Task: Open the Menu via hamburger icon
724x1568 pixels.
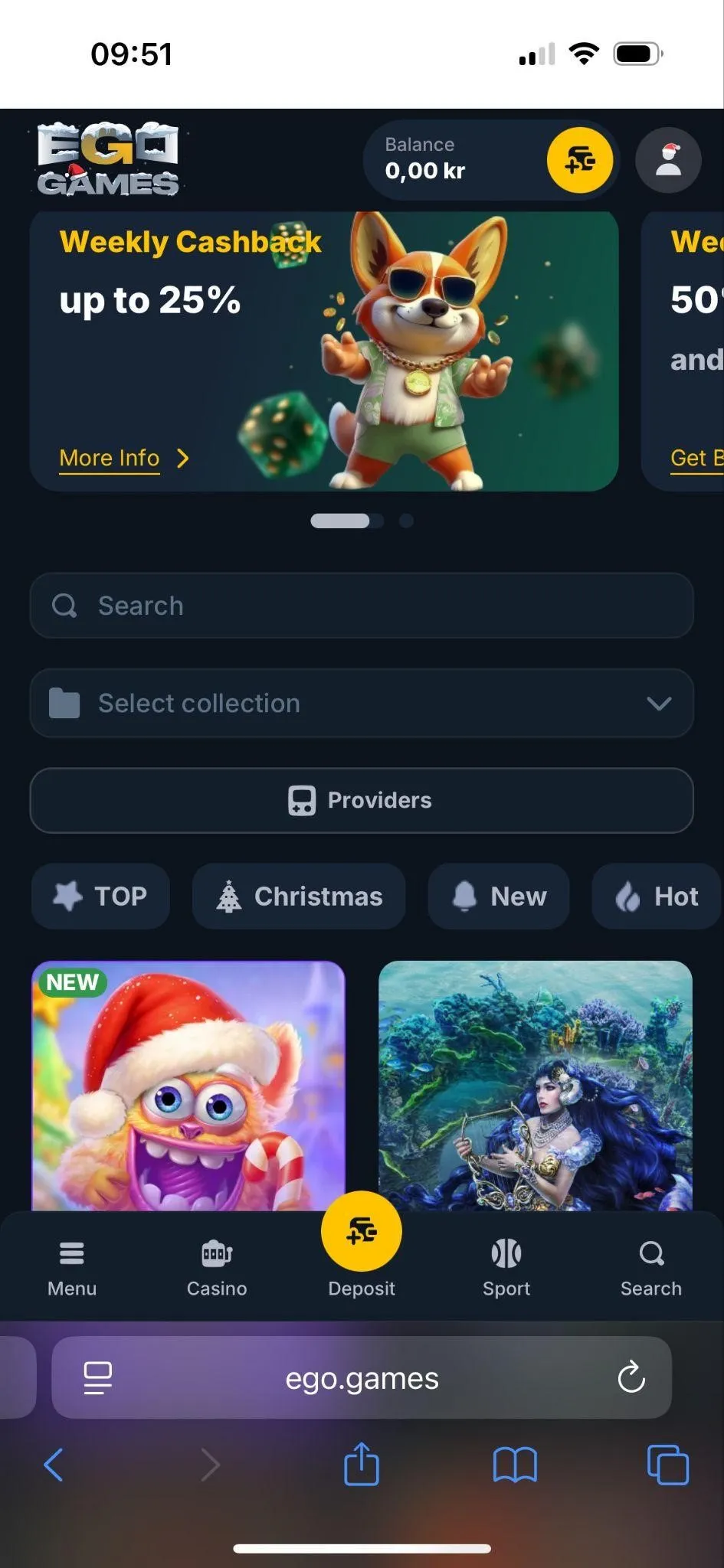Action: 71,1253
